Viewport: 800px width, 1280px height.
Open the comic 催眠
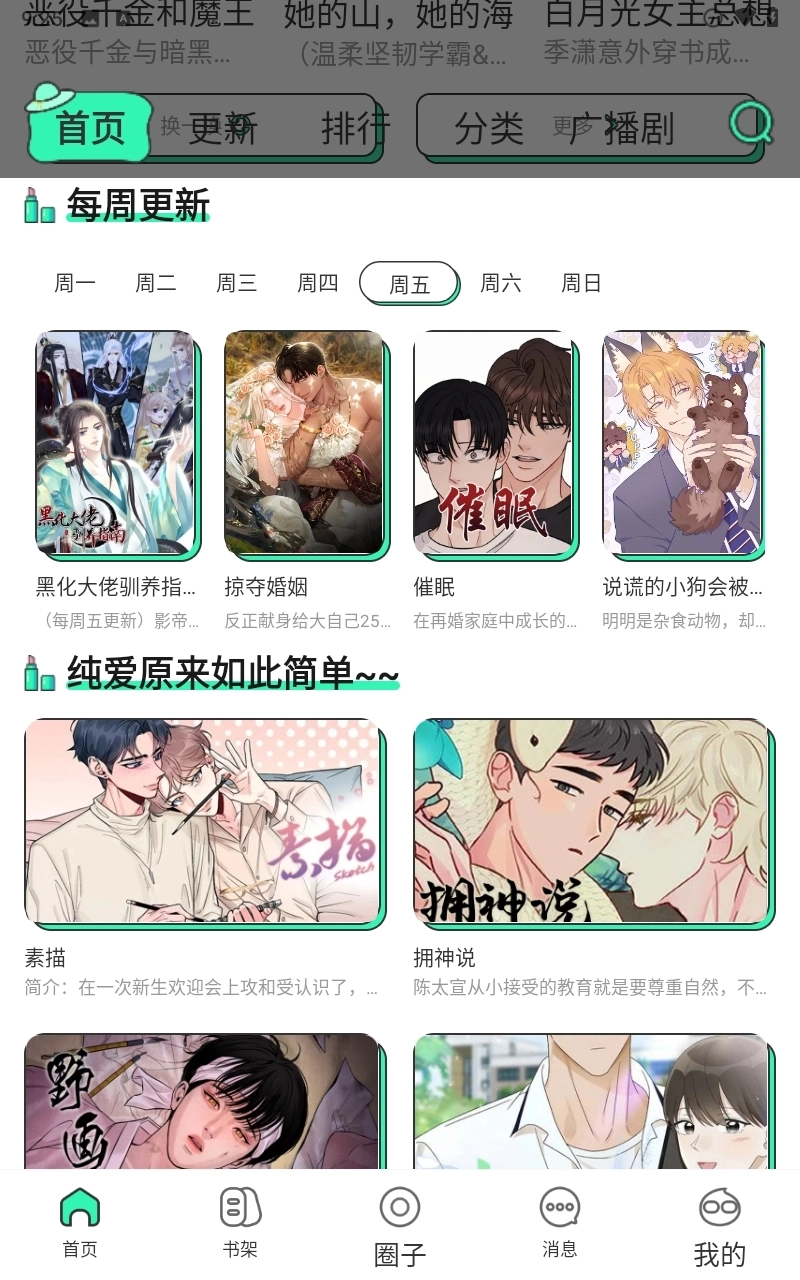[x=493, y=443]
